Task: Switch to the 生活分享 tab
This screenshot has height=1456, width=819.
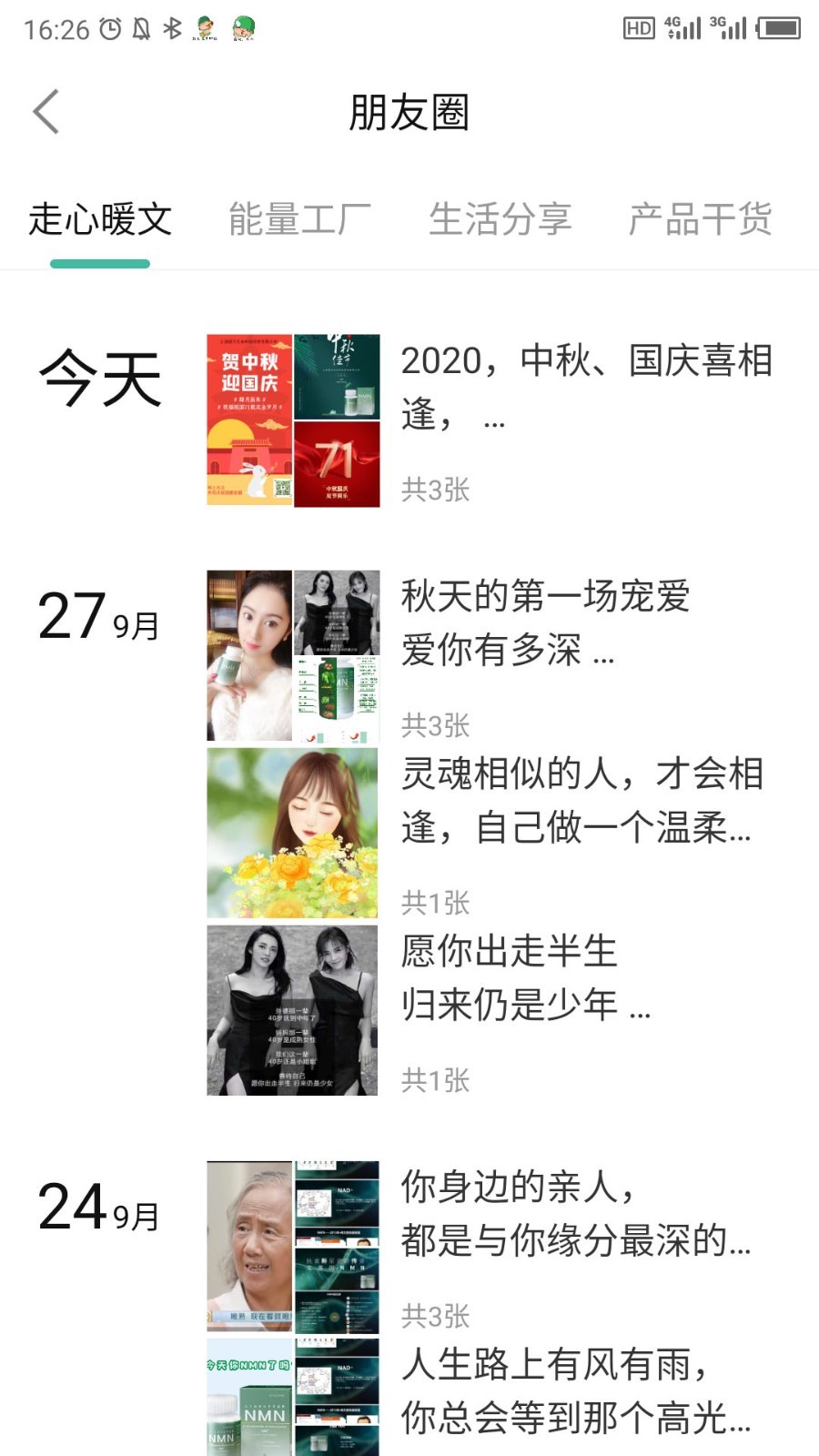Action: (500, 219)
